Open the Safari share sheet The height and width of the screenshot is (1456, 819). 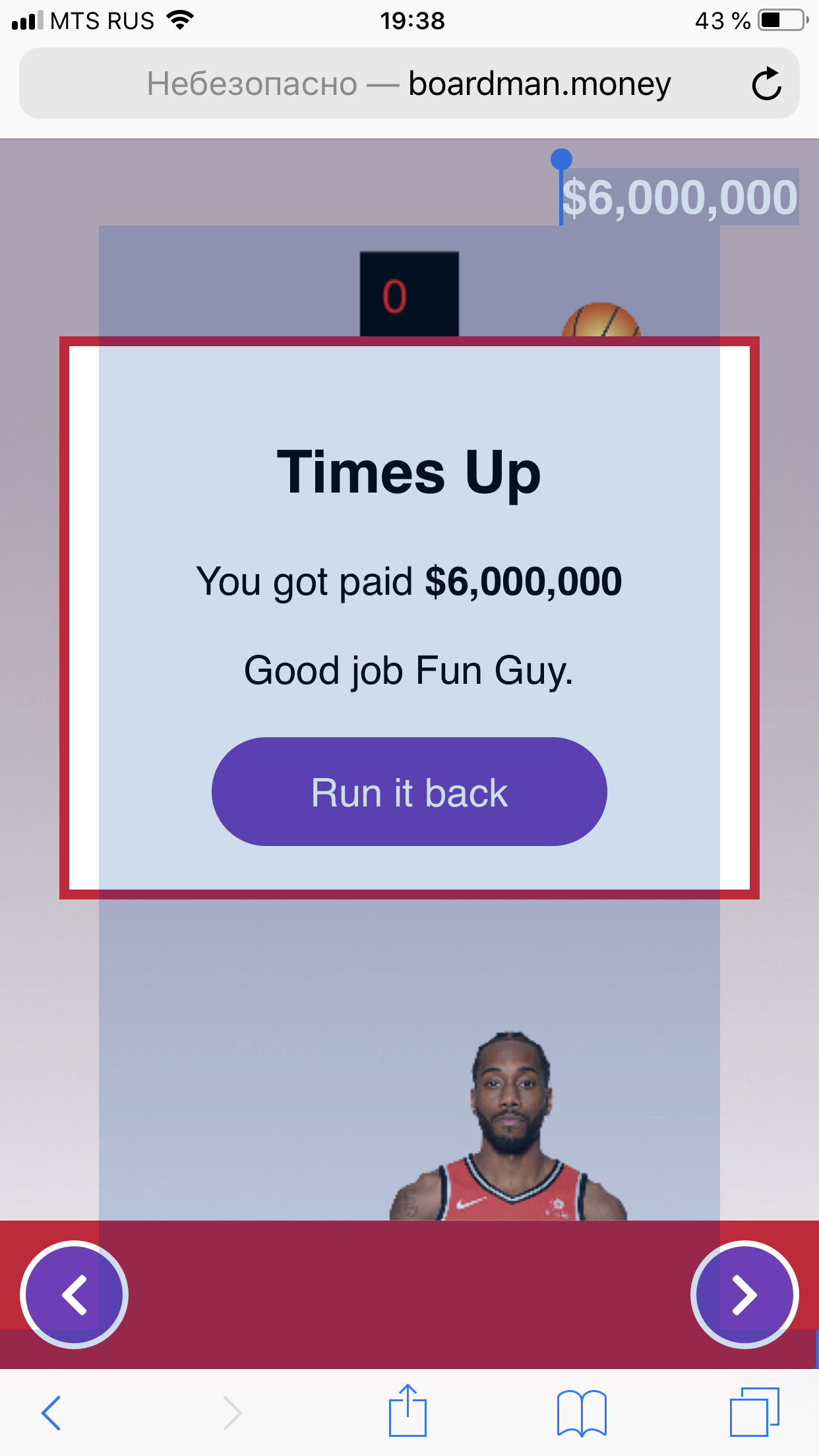click(x=408, y=1410)
